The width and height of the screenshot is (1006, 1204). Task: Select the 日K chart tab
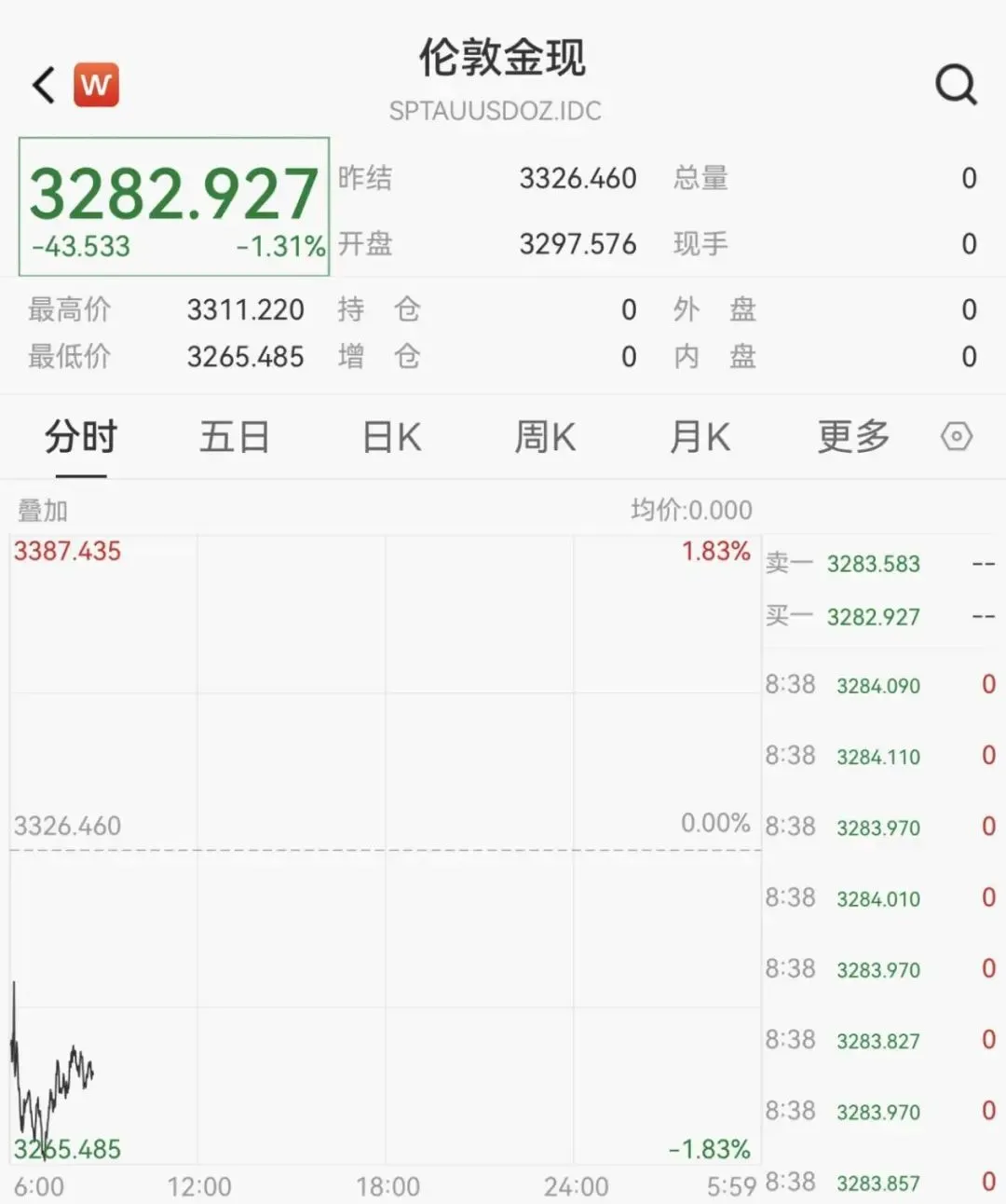pos(391,437)
